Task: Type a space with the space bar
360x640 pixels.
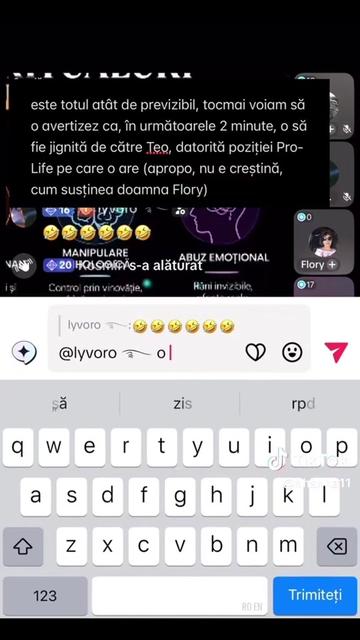Action: click(x=180, y=596)
